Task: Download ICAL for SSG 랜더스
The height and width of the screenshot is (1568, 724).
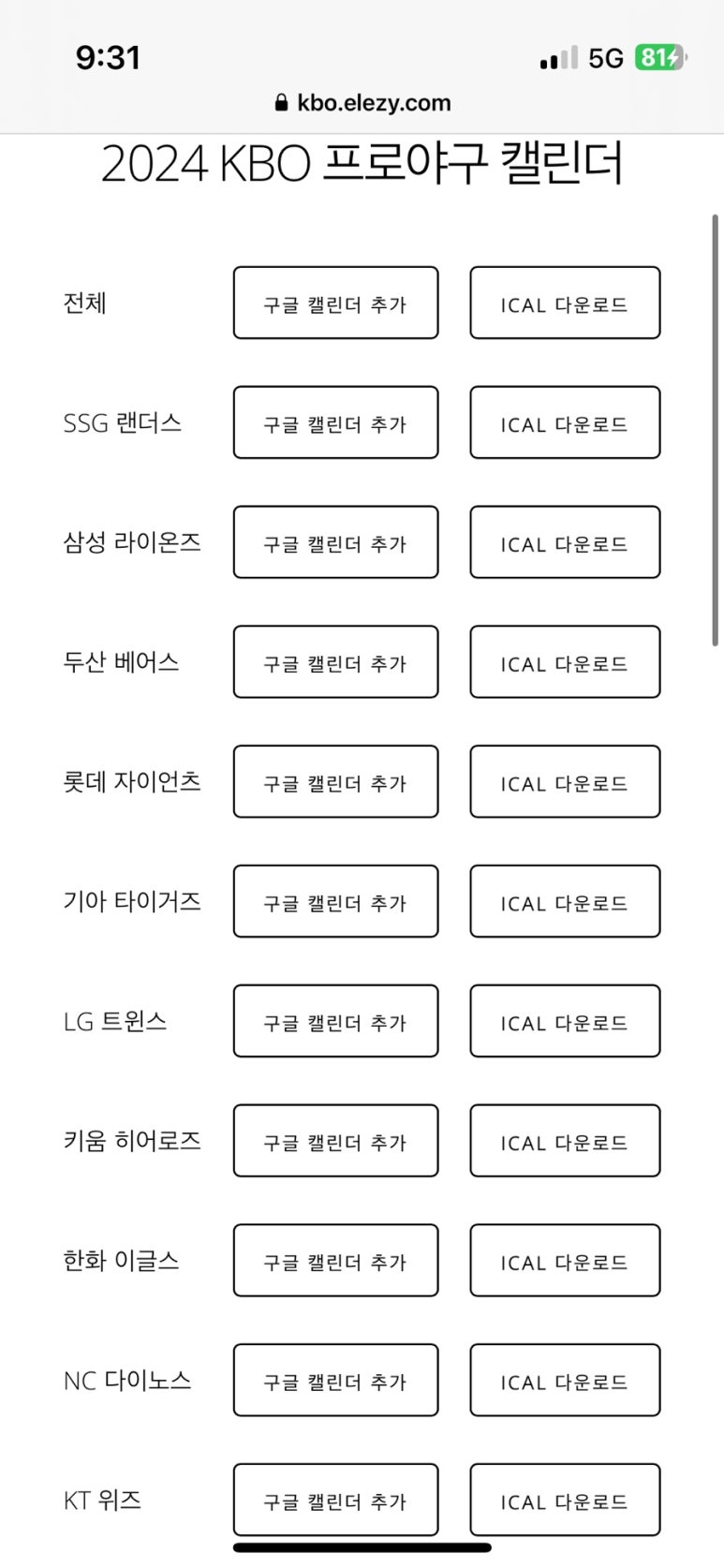Action: click(x=565, y=422)
